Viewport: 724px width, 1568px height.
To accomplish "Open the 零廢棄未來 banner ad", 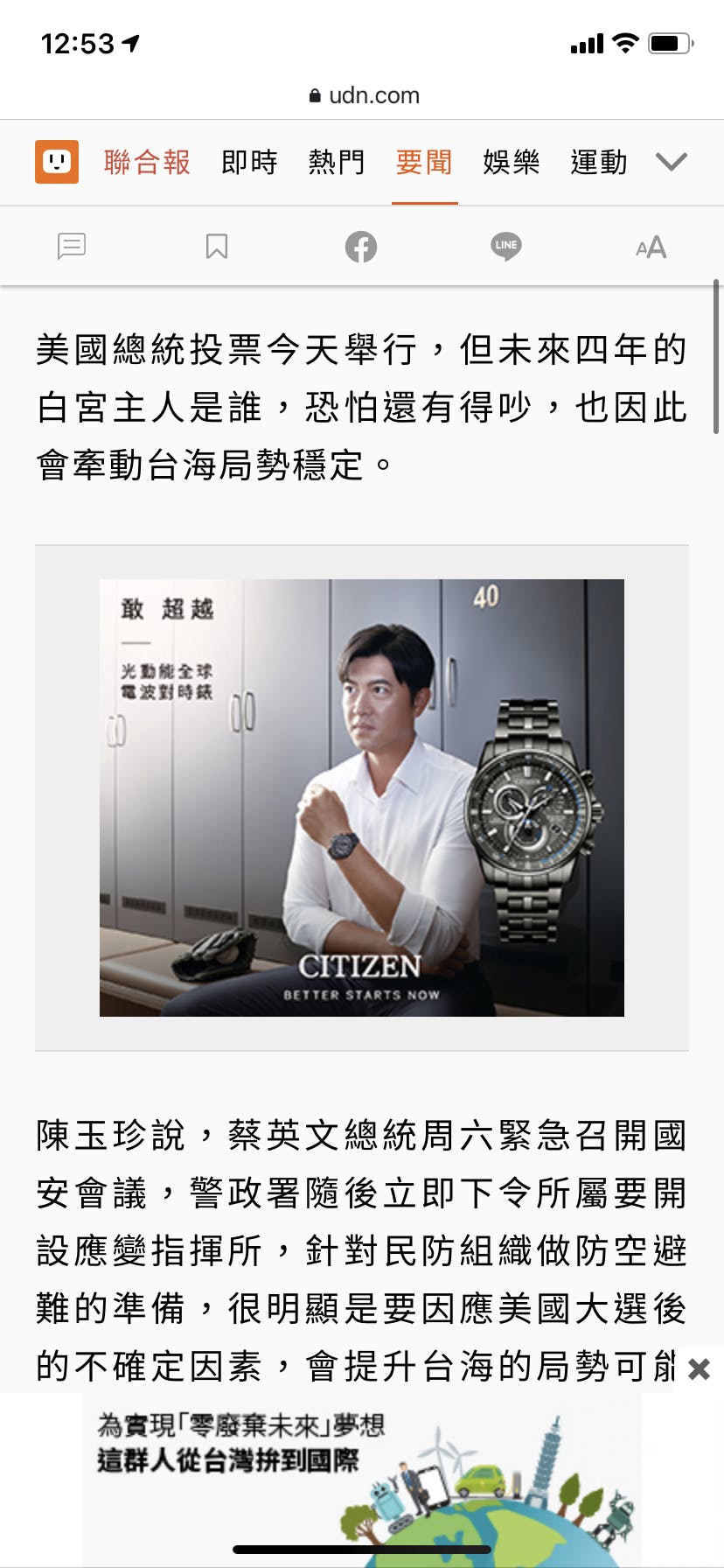I will tap(362, 1479).
